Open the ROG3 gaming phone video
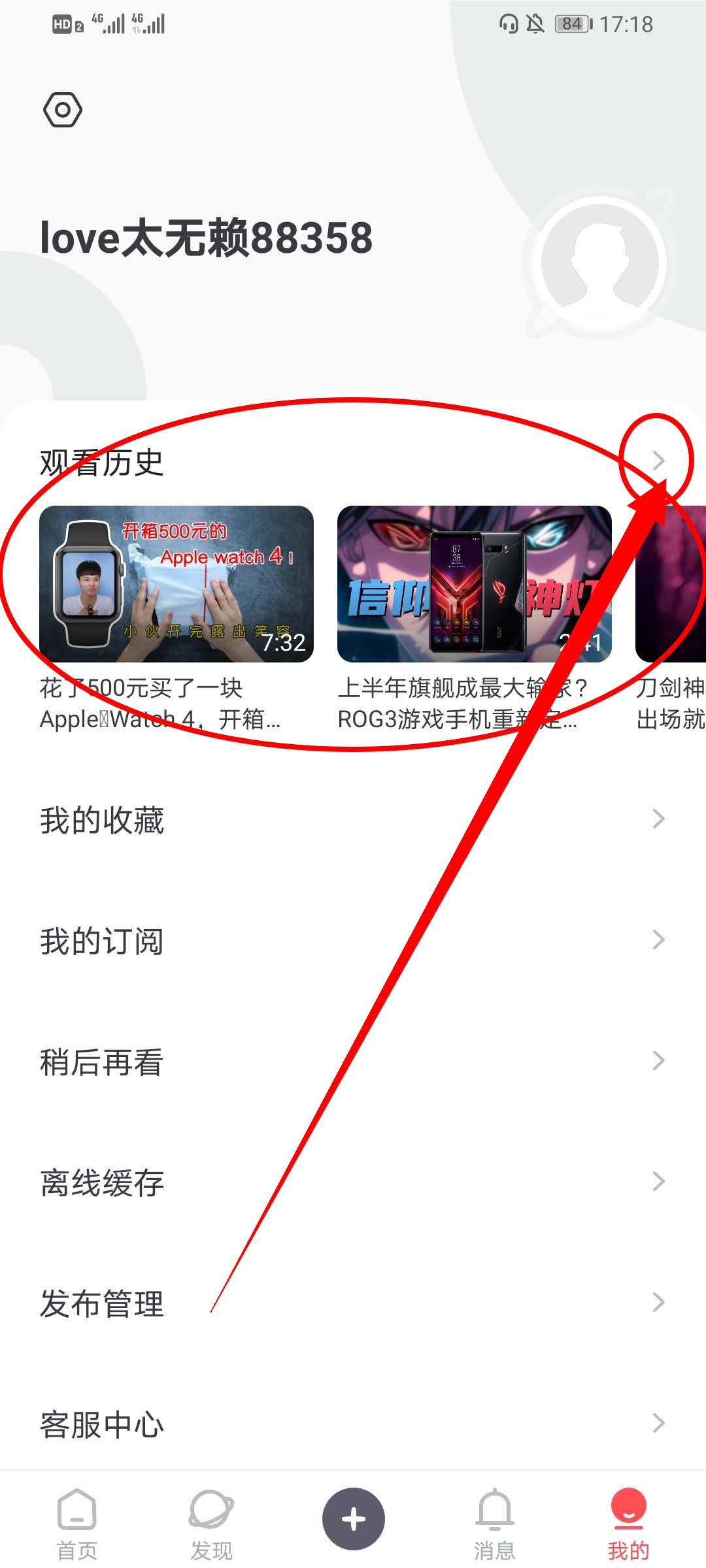Screen dimensions: 706x1568 coord(474,584)
